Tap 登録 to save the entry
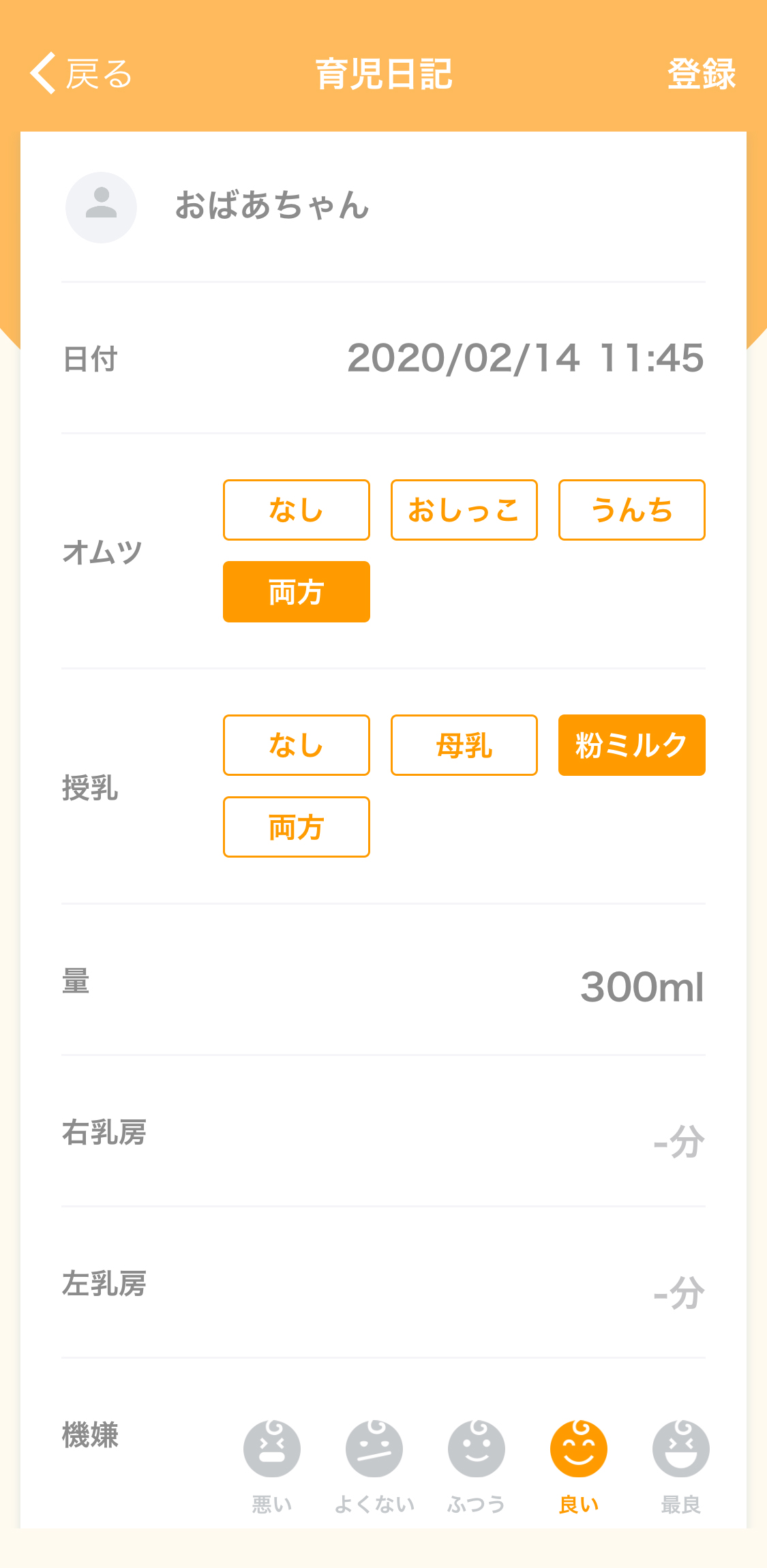This screenshot has height=1568, width=767. pos(702,74)
